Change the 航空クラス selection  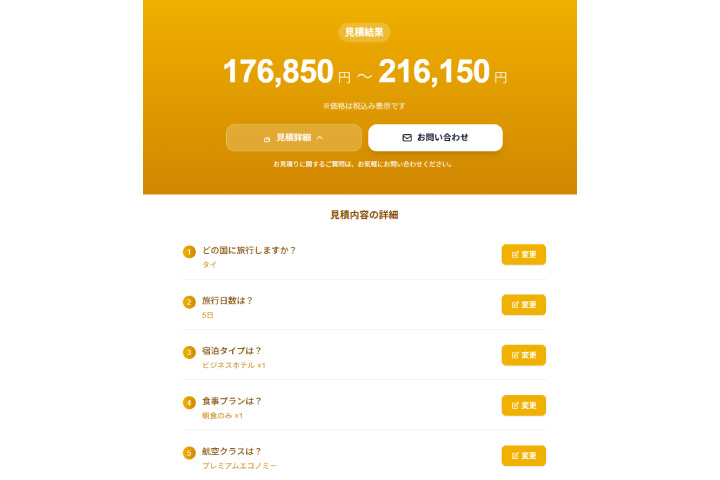click(523, 455)
